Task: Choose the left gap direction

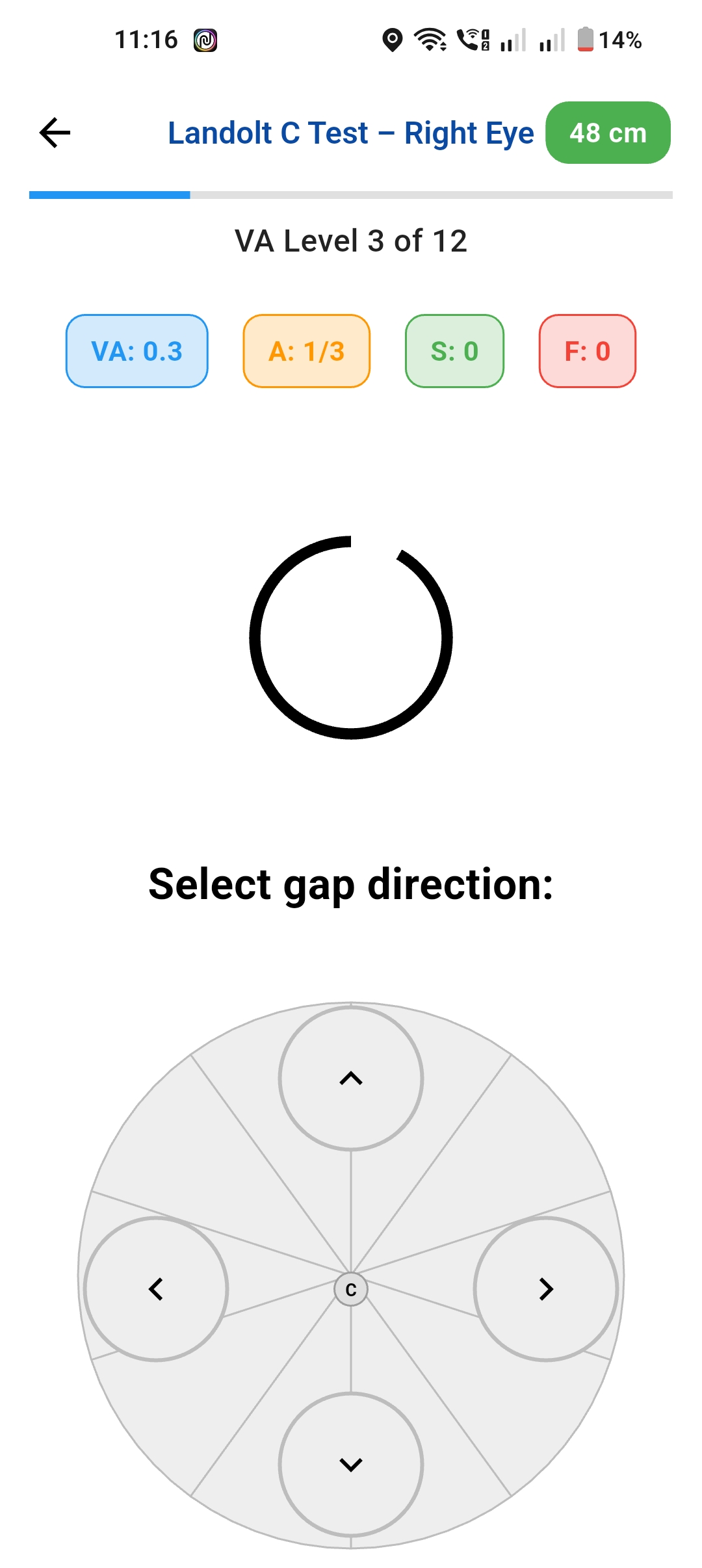Action: (156, 1288)
